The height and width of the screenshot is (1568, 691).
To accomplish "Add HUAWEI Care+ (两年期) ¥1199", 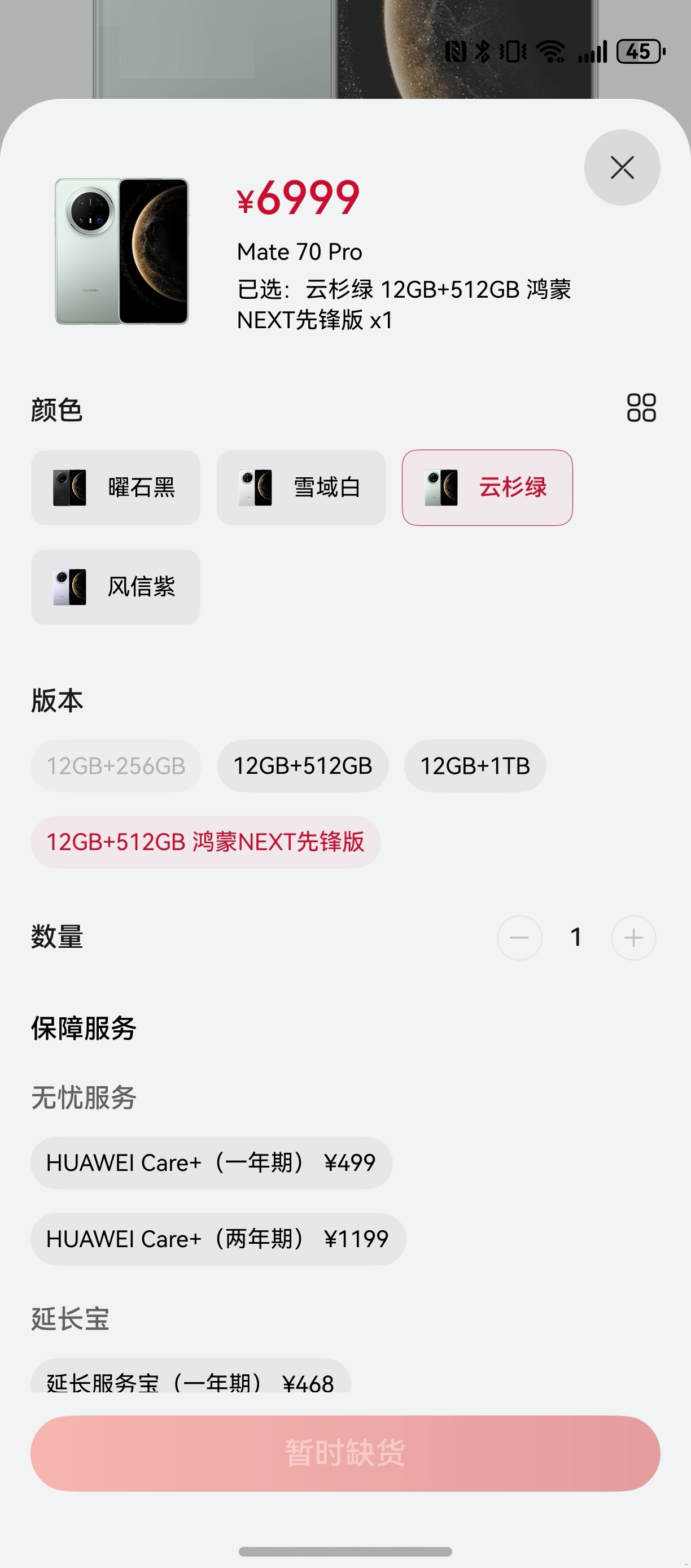I will click(218, 1239).
